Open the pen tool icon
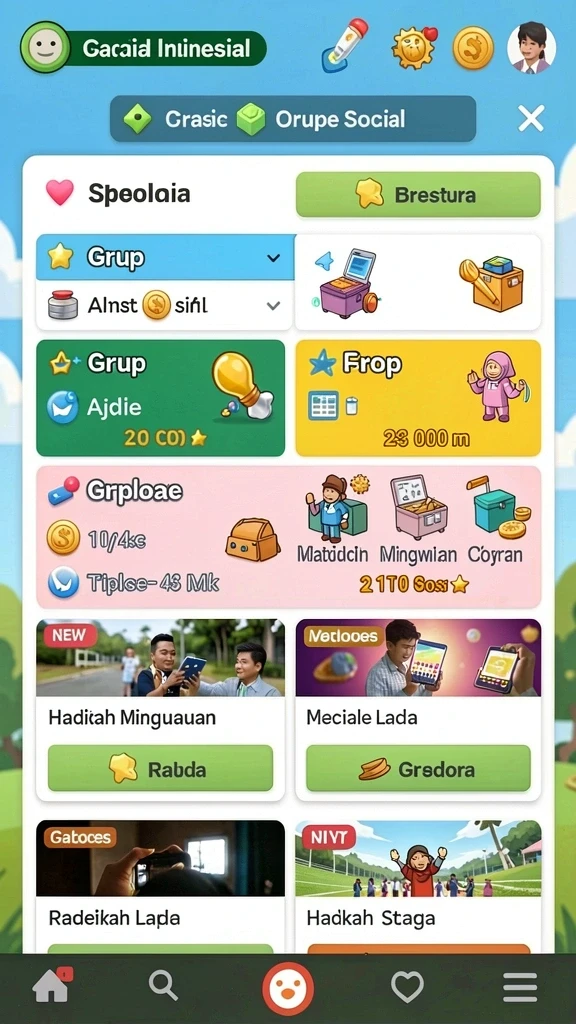 coord(345,45)
